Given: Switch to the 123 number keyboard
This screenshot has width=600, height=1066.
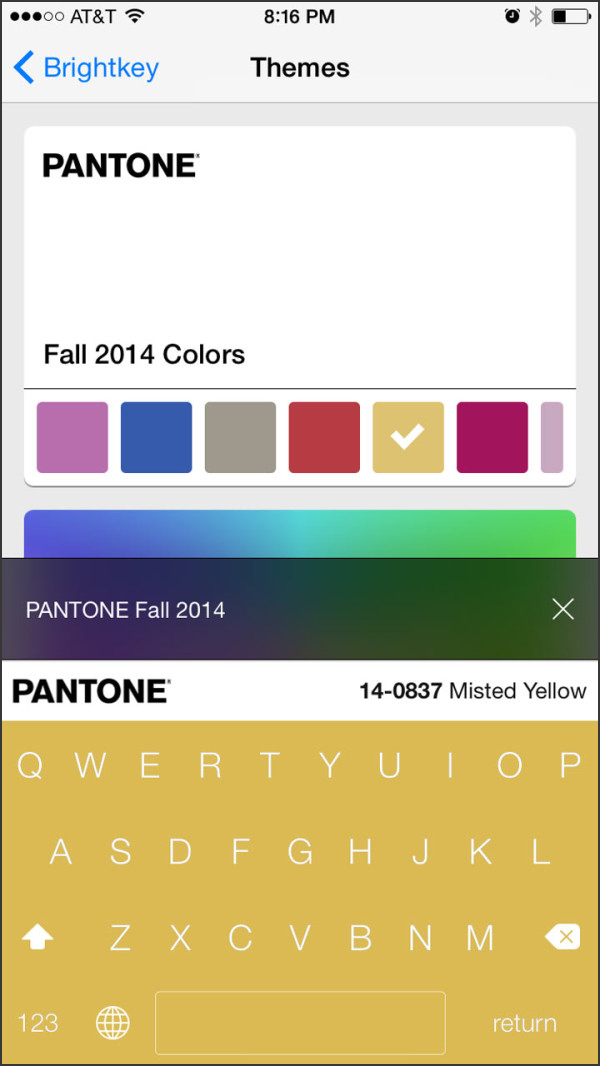Looking at the screenshot, I should [38, 1023].
